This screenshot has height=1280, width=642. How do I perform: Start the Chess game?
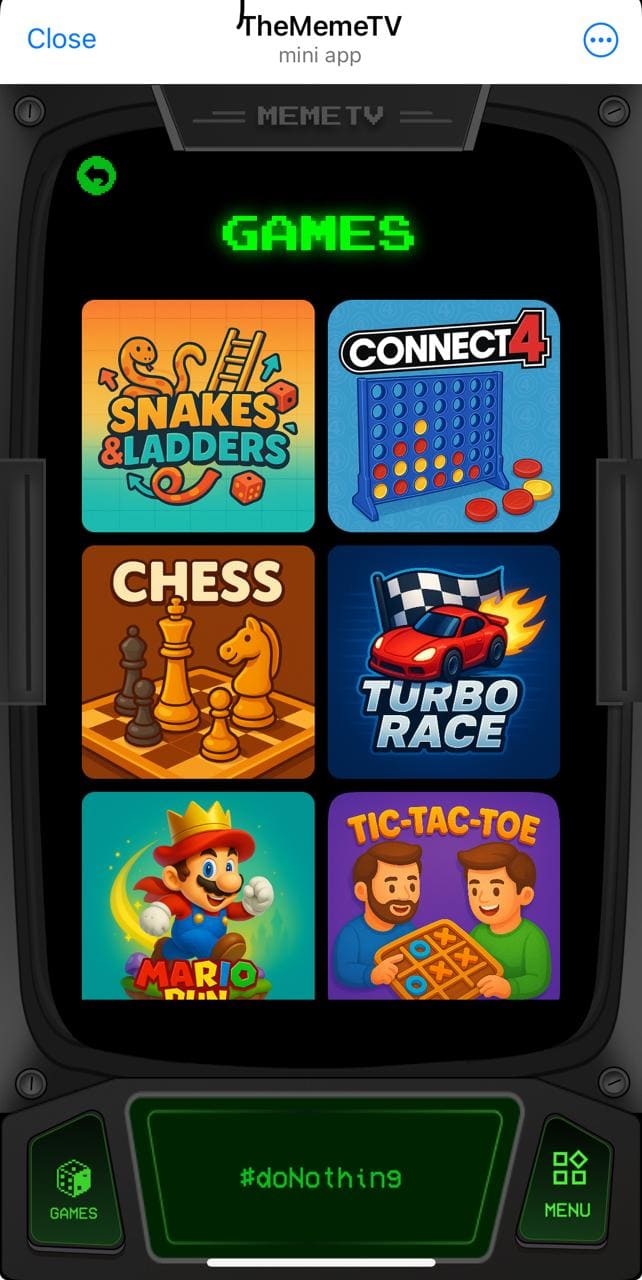[x=198, y=662]
